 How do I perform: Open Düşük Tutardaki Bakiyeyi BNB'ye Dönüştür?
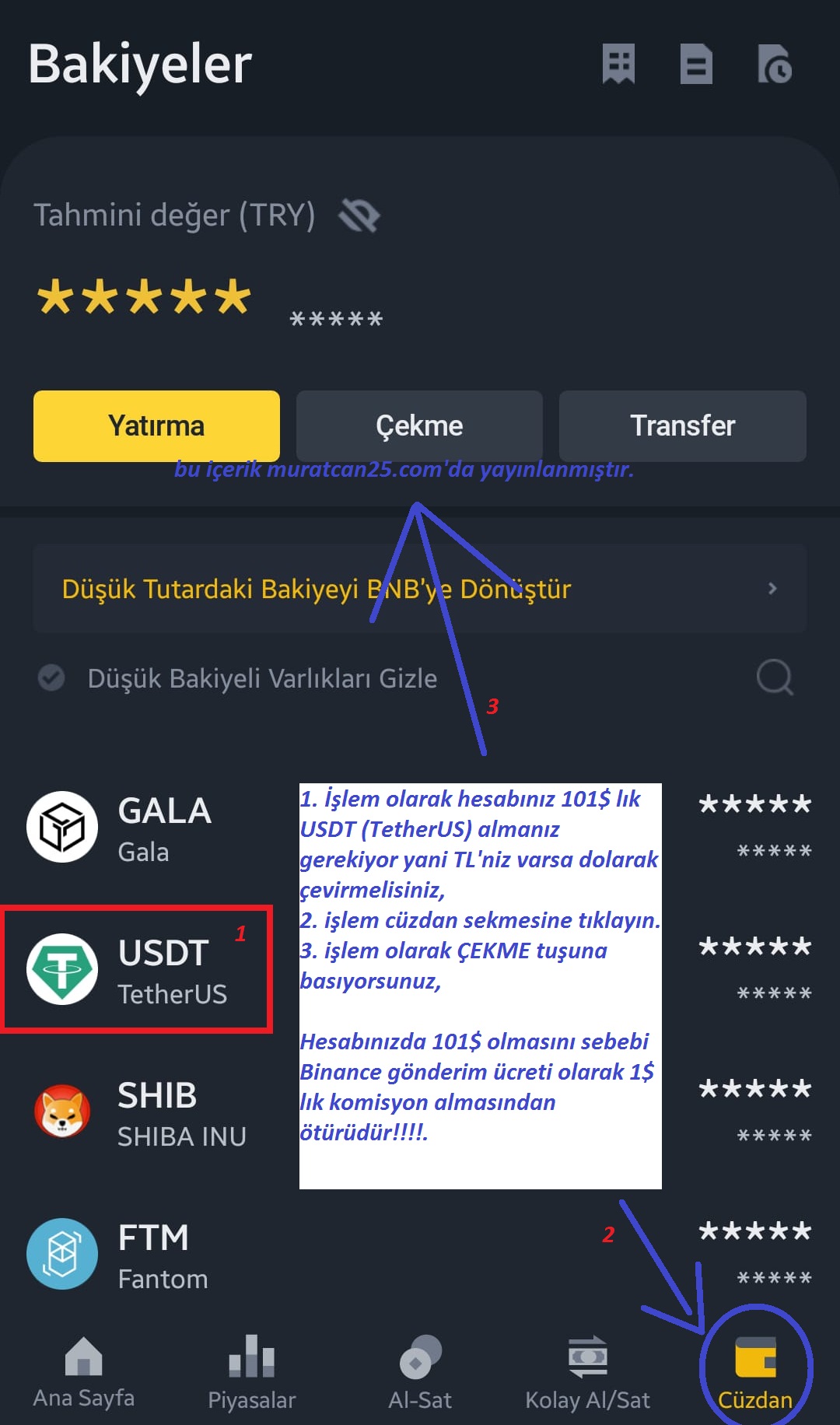(x=419, y=589)
